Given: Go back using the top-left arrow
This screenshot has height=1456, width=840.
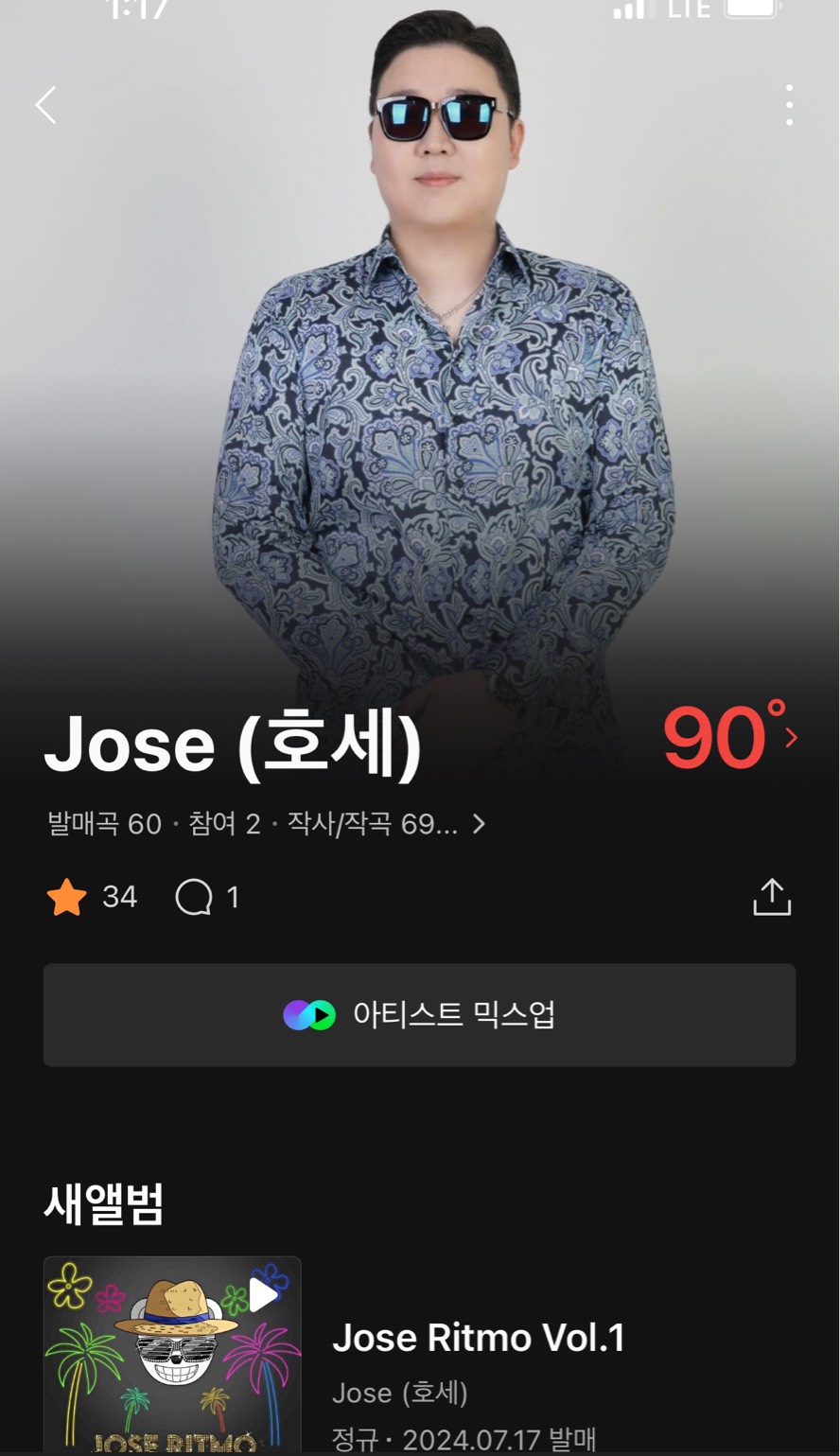Looking at the screenshot, I should [46, 105].
